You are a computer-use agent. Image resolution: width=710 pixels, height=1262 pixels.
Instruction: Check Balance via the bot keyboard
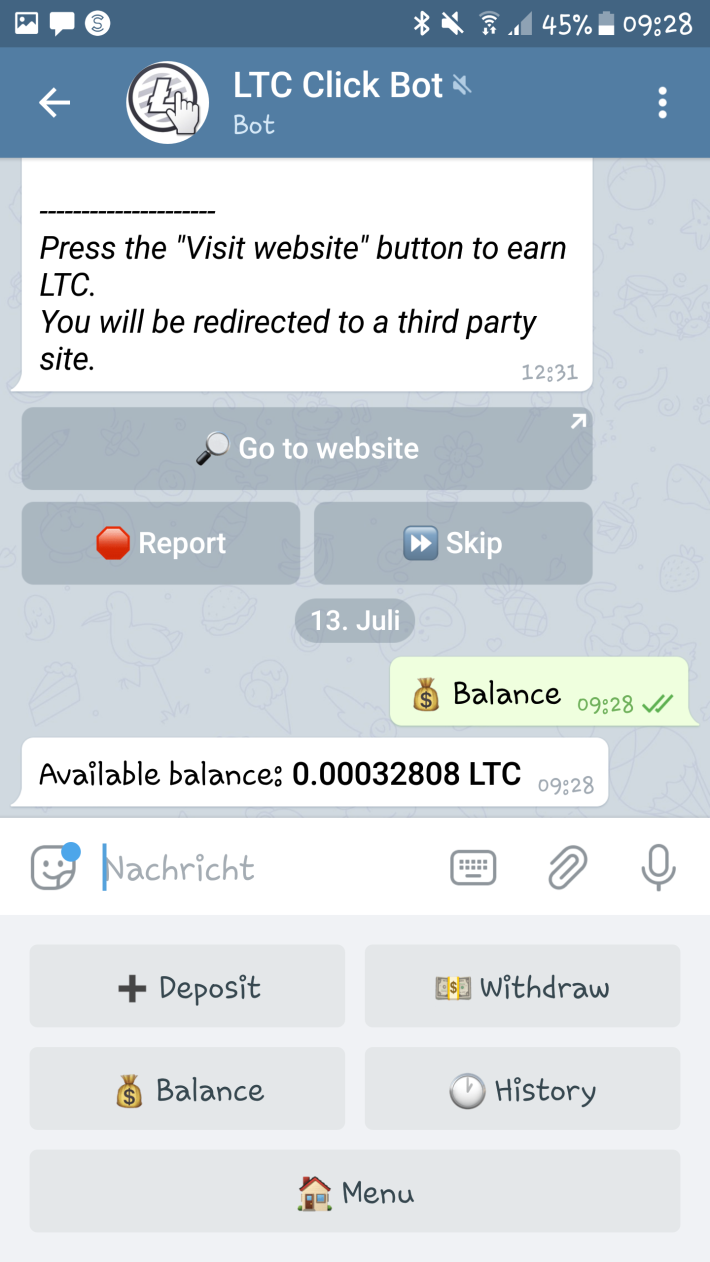coord(187,1089)
